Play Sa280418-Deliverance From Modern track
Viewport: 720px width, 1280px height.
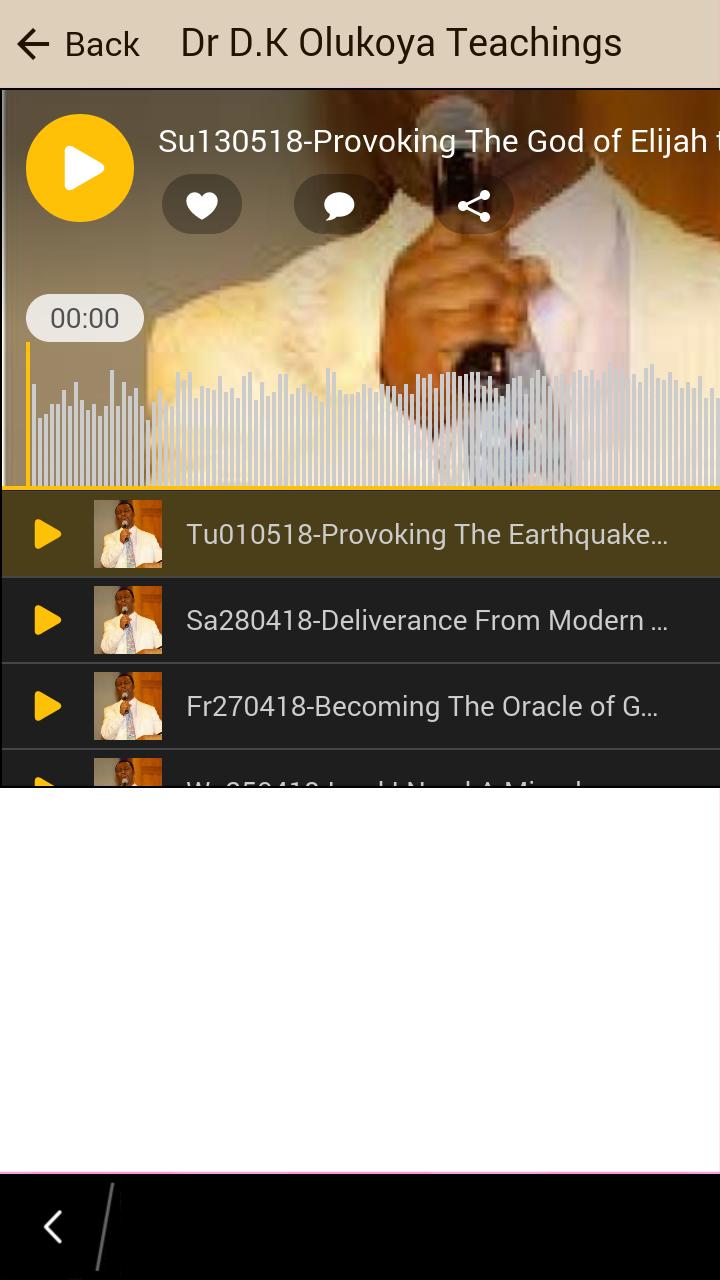pos(47,620)
